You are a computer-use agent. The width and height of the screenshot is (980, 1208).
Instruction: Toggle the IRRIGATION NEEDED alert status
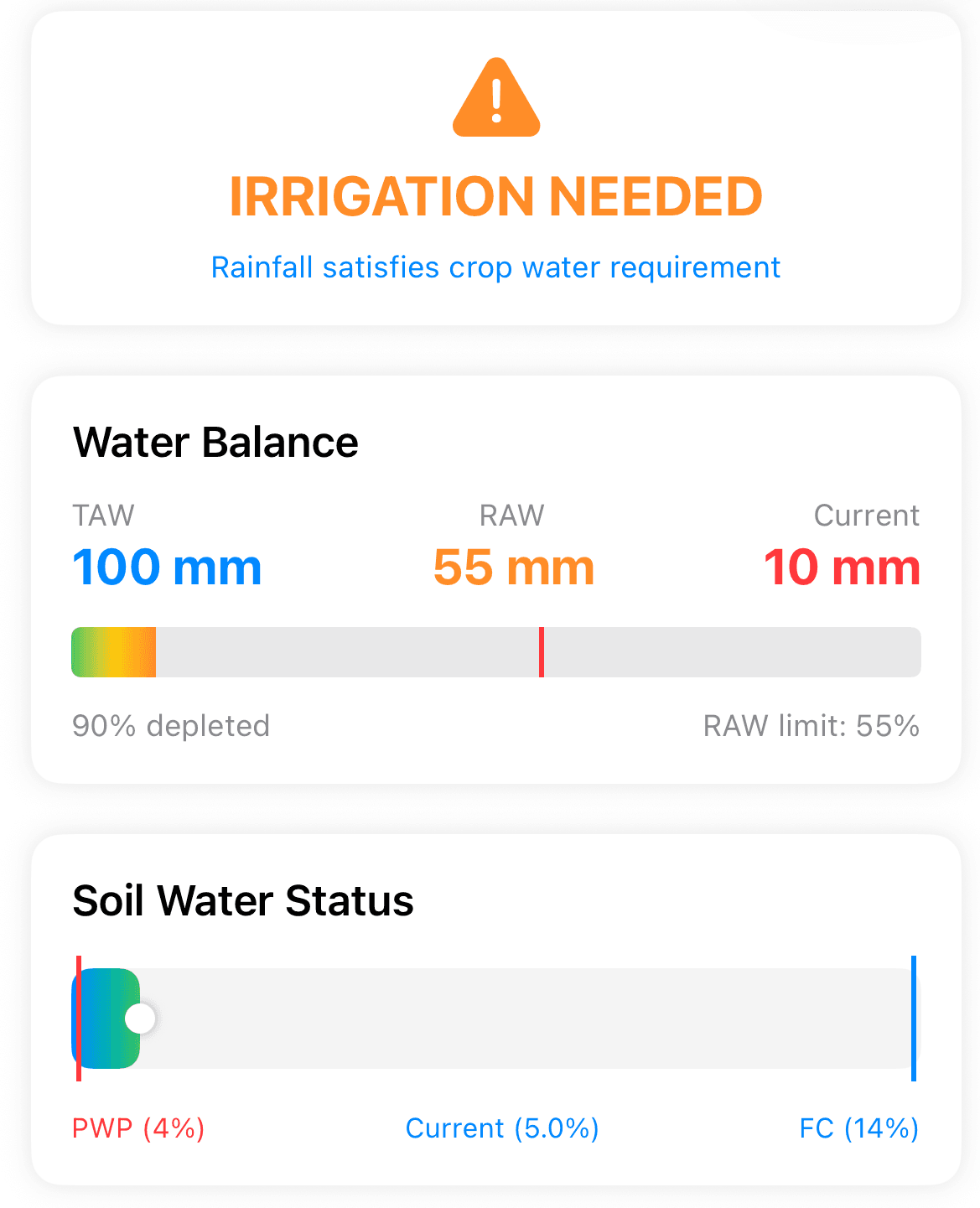coord(496,194)
